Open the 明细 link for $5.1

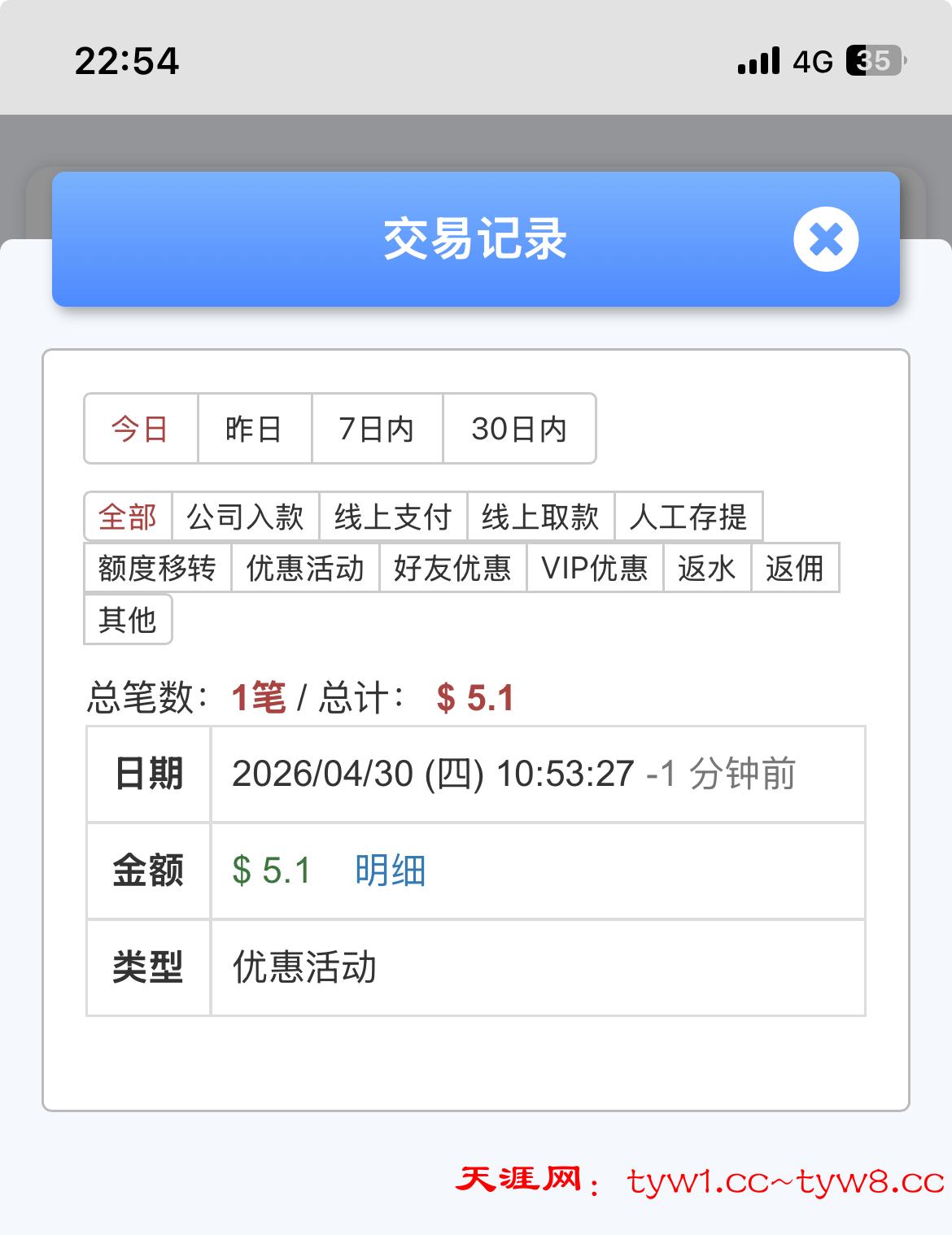point(391,871)
